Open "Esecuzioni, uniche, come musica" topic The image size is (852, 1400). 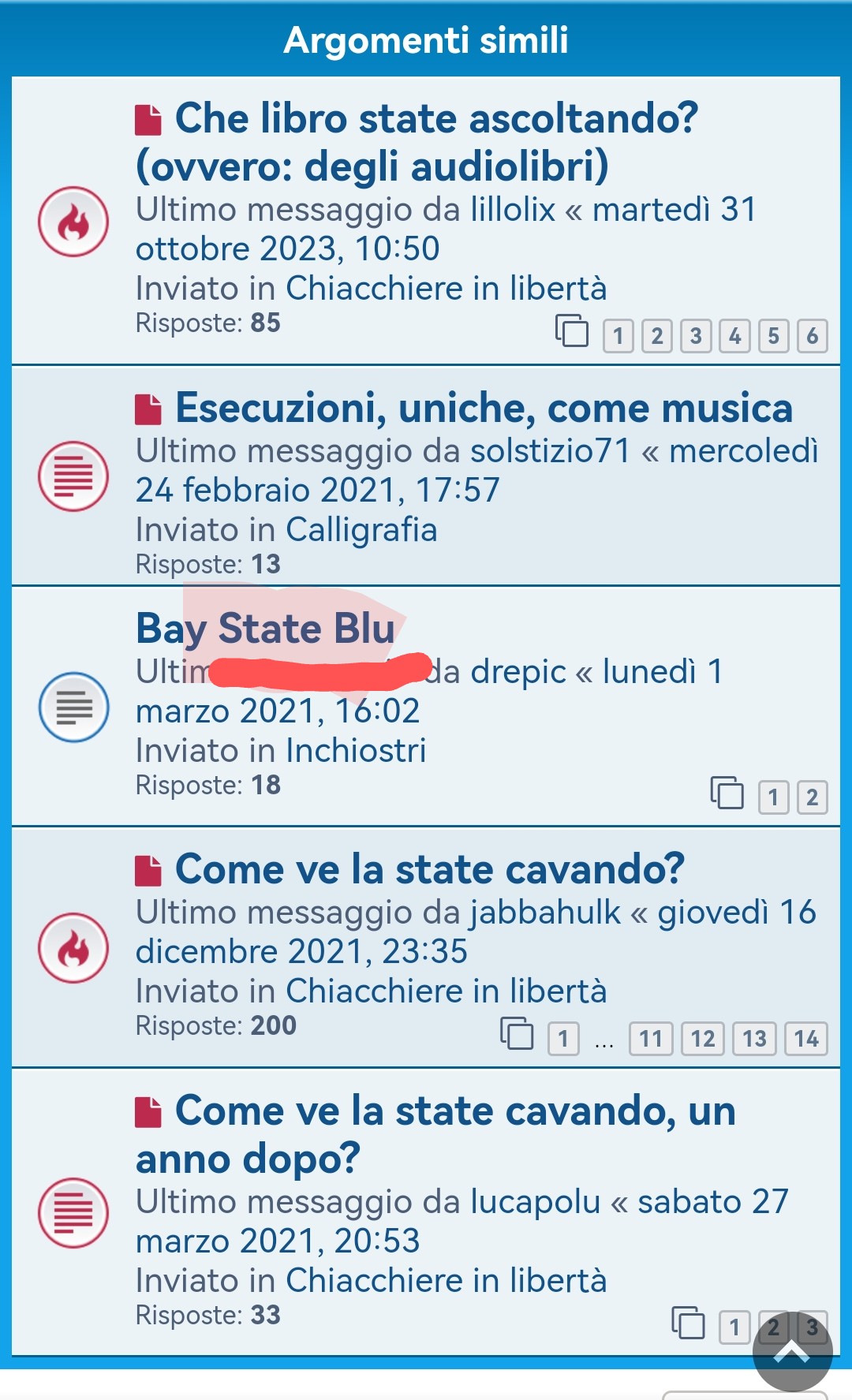483,409
